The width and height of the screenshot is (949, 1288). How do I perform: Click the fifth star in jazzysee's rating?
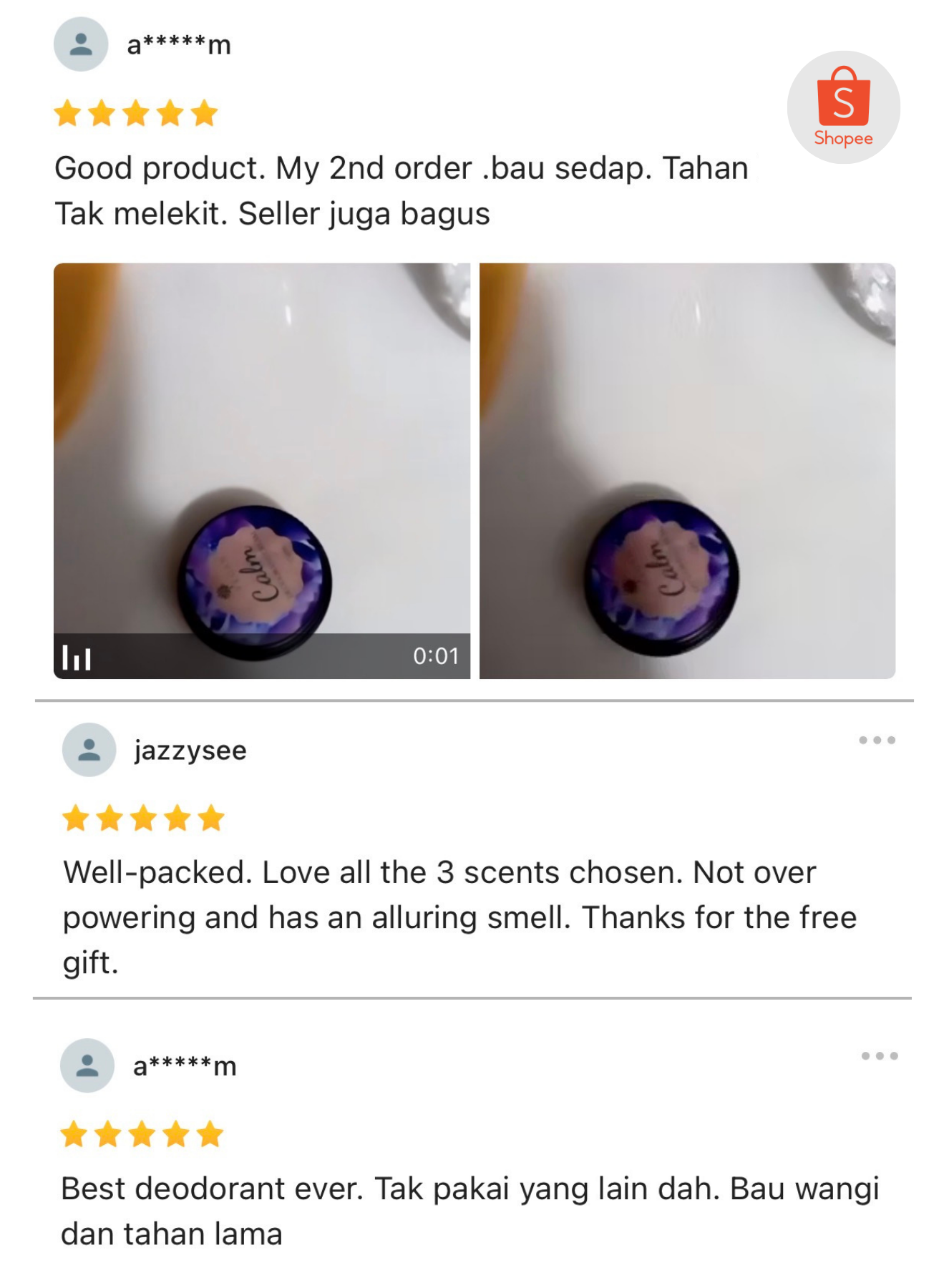coord(211,818)
